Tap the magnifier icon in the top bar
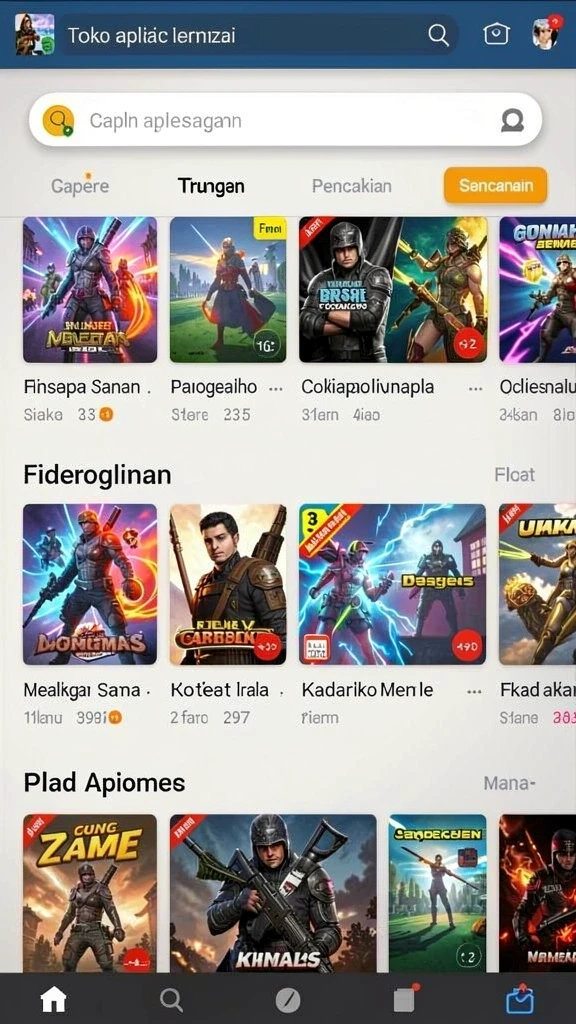 (438, 35)
